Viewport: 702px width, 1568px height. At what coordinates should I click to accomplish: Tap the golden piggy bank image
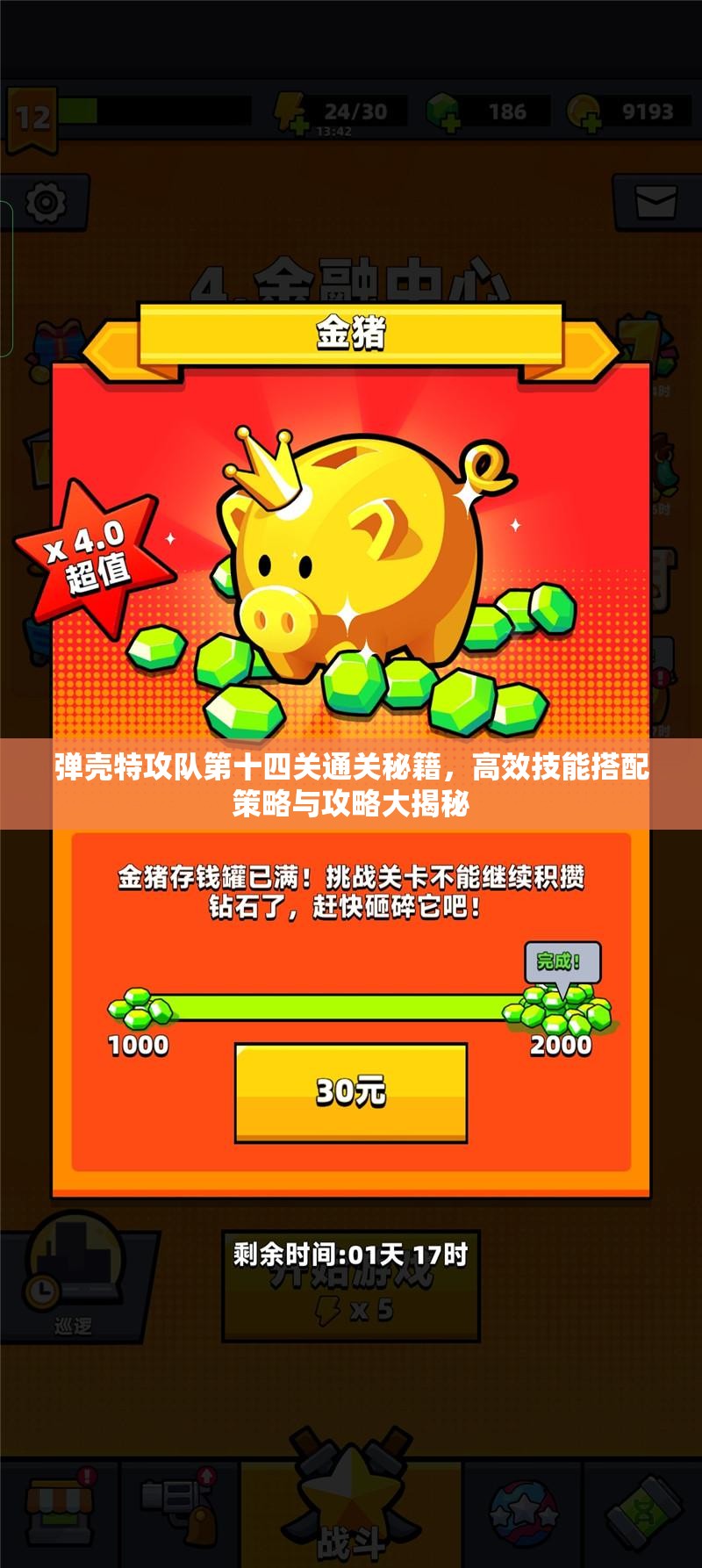tap(351, 553)
